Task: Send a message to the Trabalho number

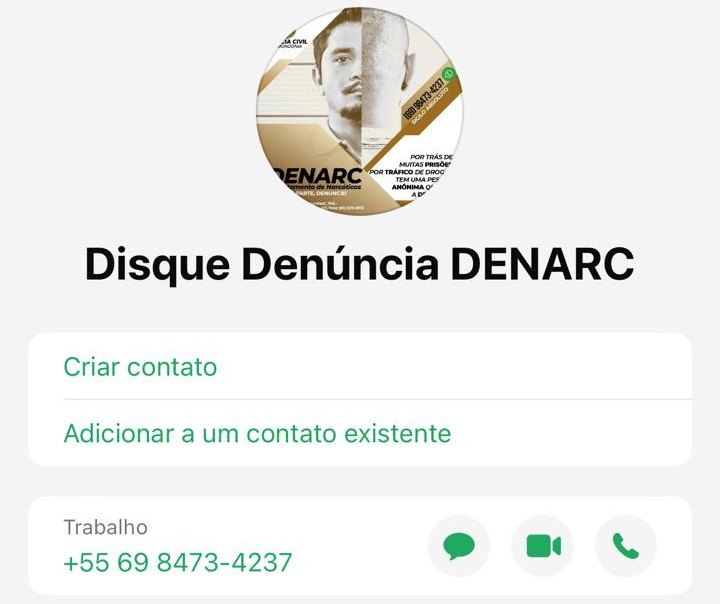Action: [x=459, y=546]
